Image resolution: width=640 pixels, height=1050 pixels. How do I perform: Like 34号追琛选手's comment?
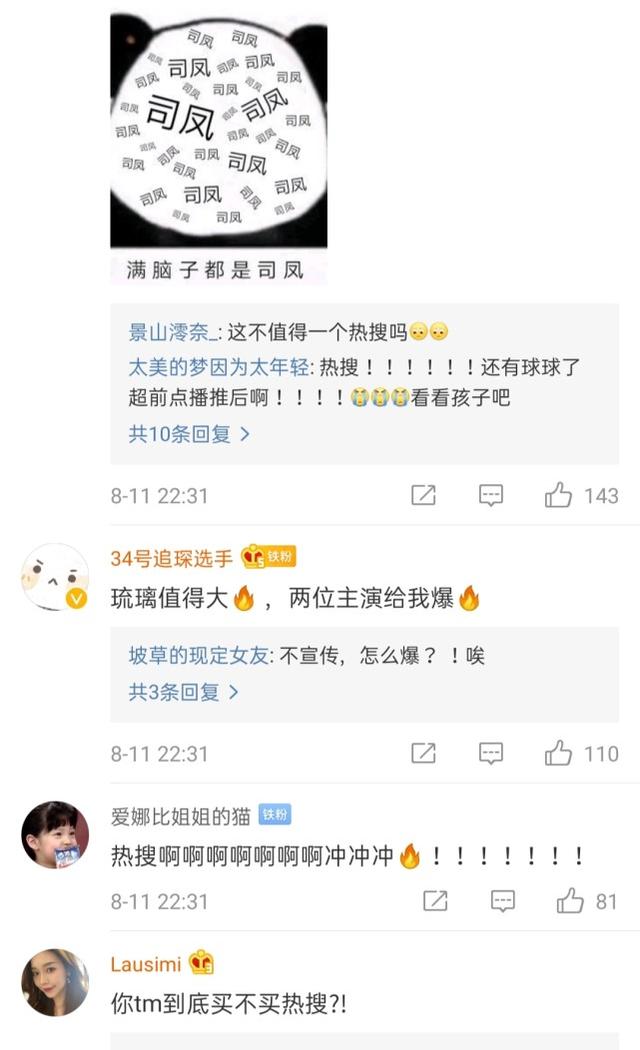[x=559, y=753]
